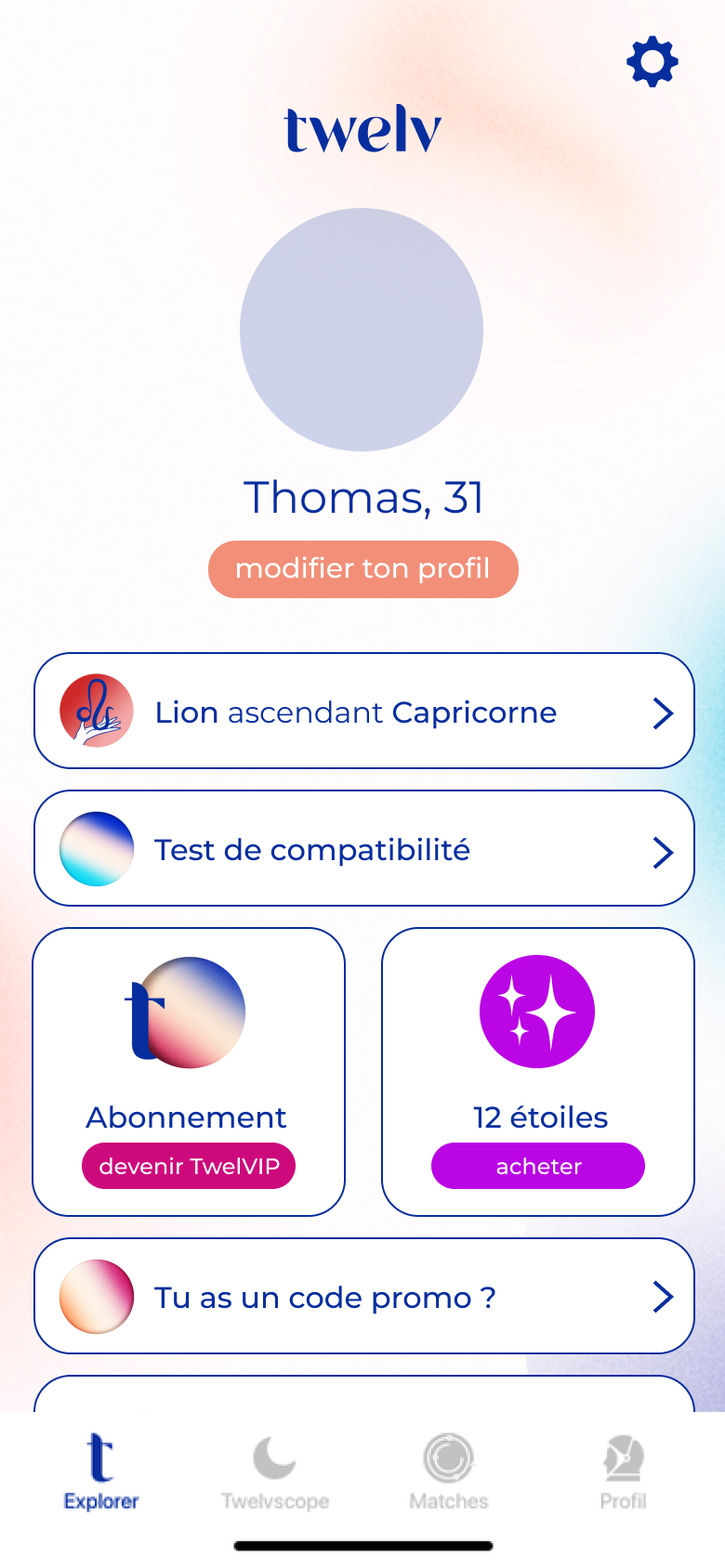Screen dimensions: 725x1568
Task: Open the settings gear icon
Action: (652, 62)
